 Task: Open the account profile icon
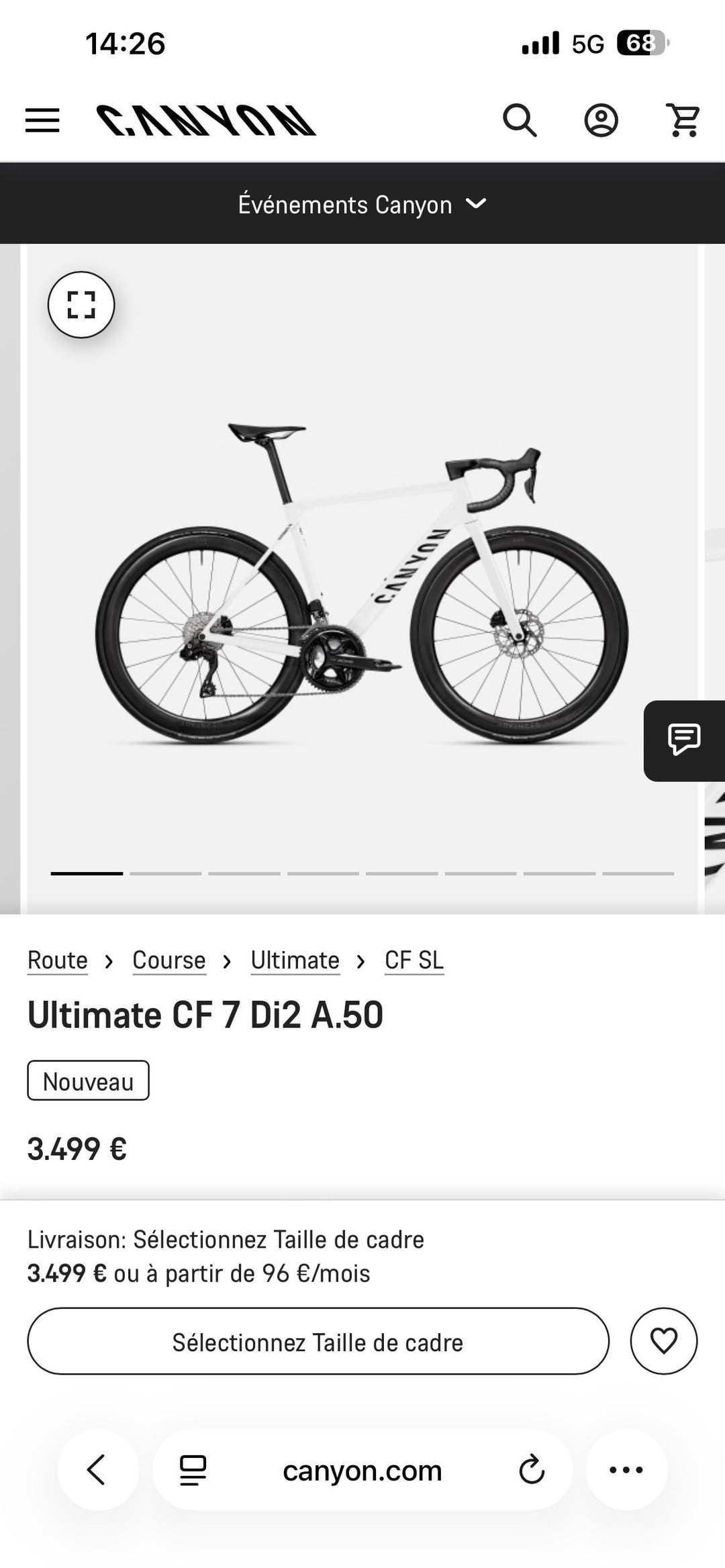[601, 121]
